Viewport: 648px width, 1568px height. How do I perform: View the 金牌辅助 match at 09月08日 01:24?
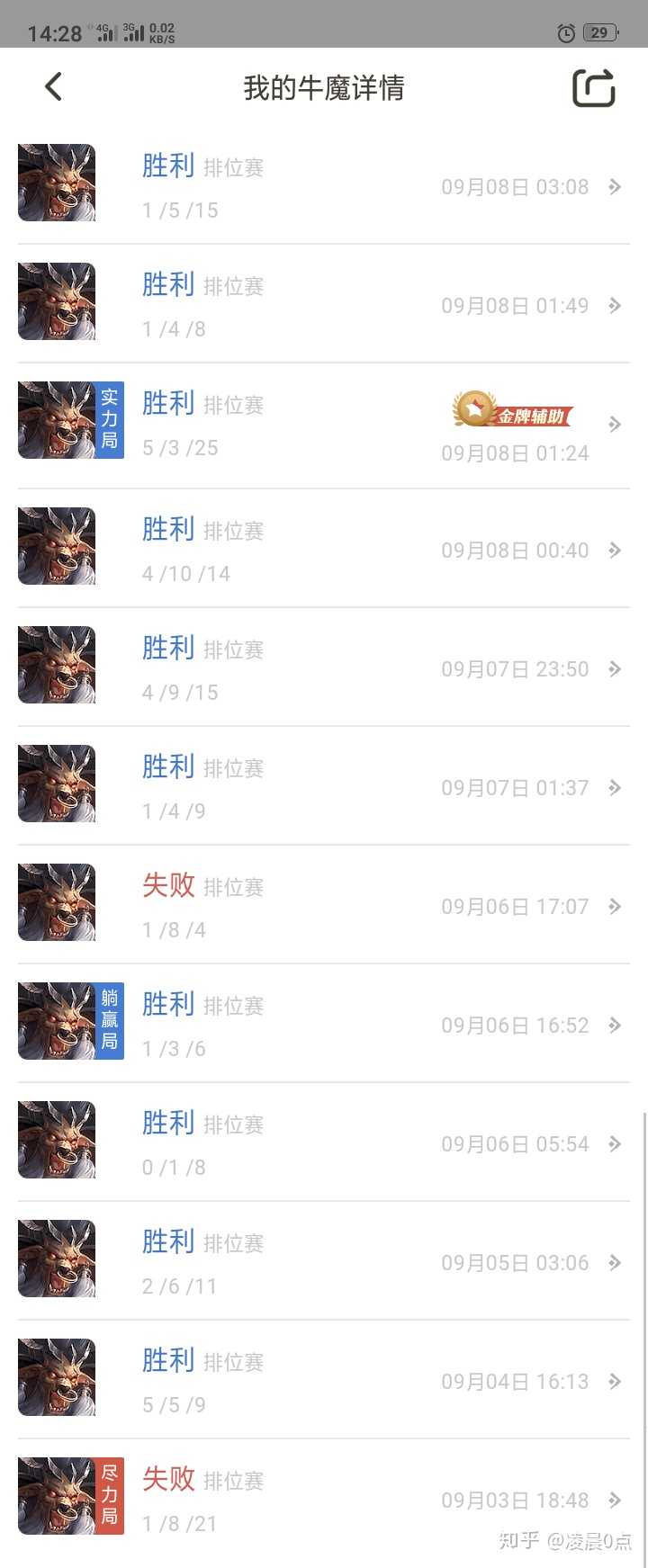[324, 425]
